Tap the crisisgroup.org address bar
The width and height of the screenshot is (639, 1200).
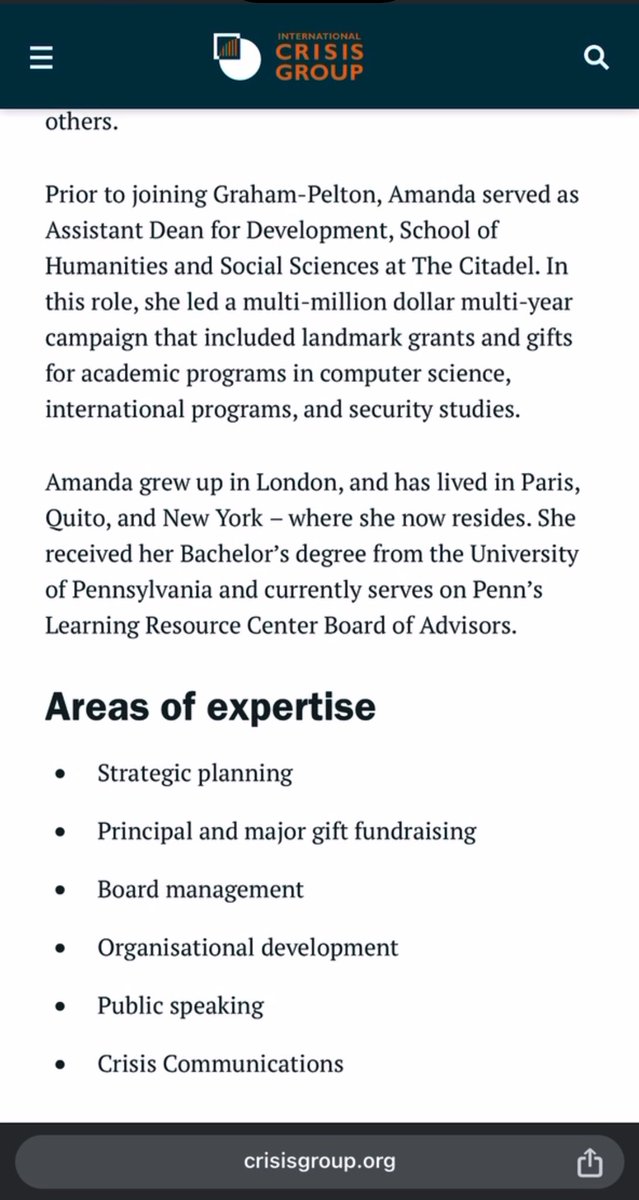(319, 1161)
